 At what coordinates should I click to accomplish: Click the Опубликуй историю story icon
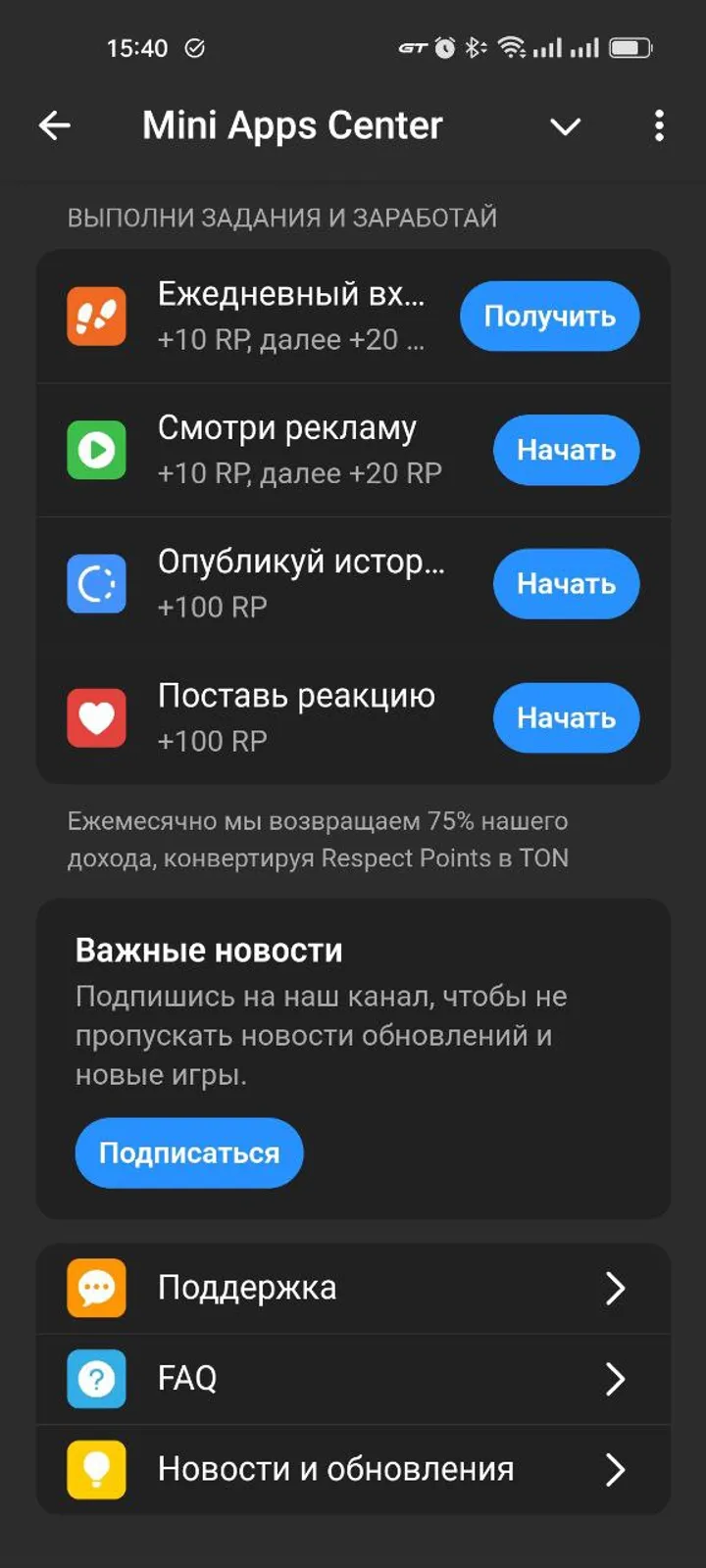[96, 584]
